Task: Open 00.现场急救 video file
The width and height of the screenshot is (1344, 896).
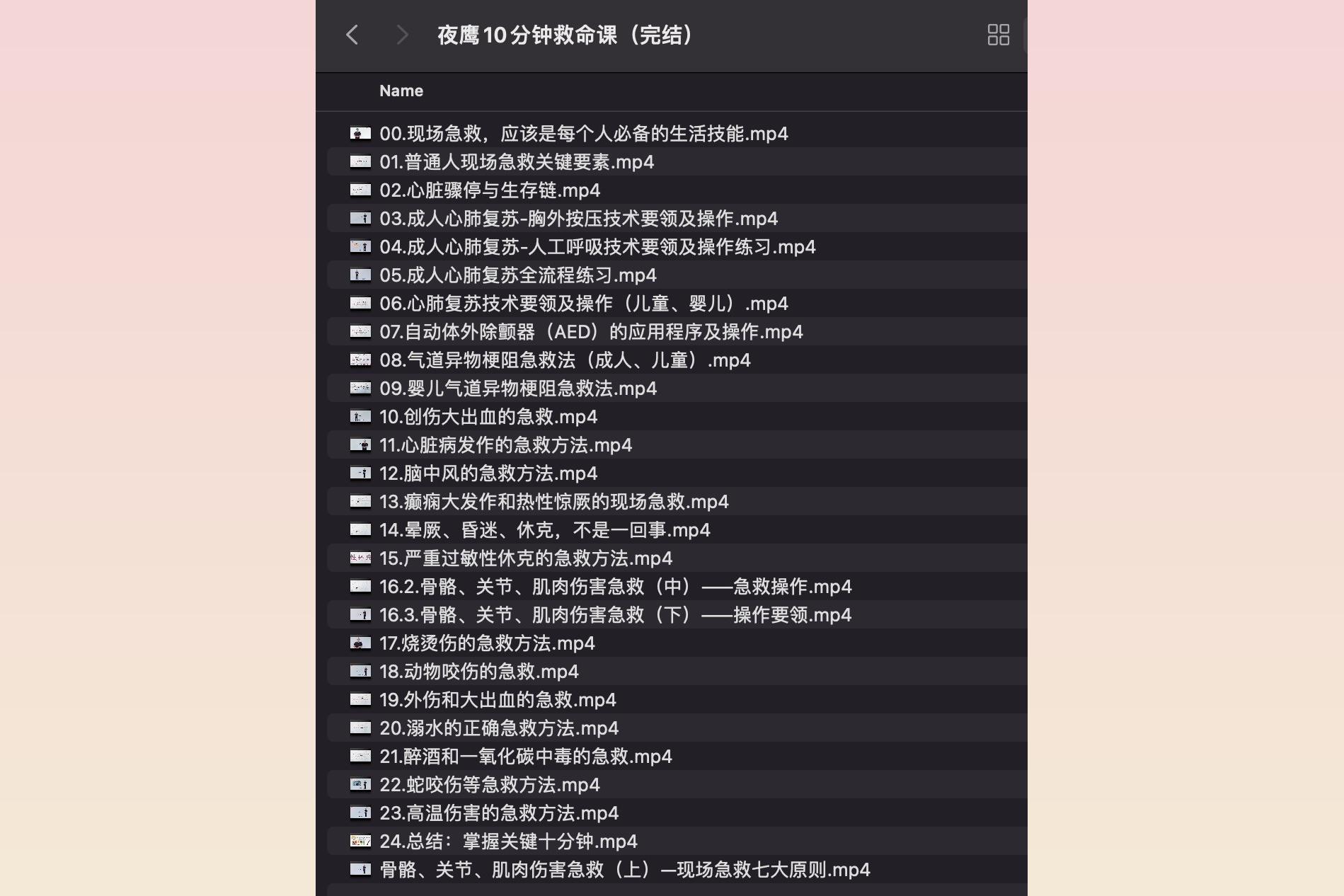Action: pyautogui.click(x=583, y=134)
